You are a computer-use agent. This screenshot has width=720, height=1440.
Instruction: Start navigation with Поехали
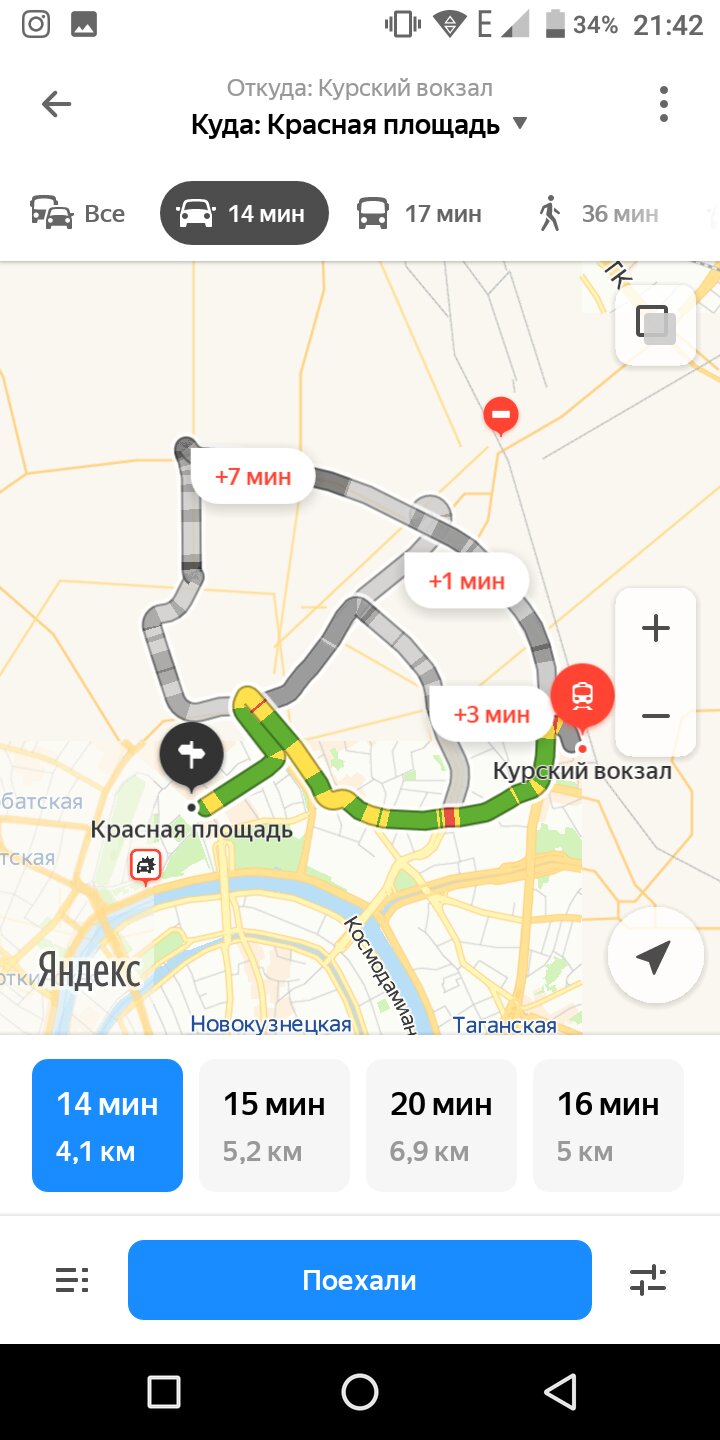click(360, 1280)
